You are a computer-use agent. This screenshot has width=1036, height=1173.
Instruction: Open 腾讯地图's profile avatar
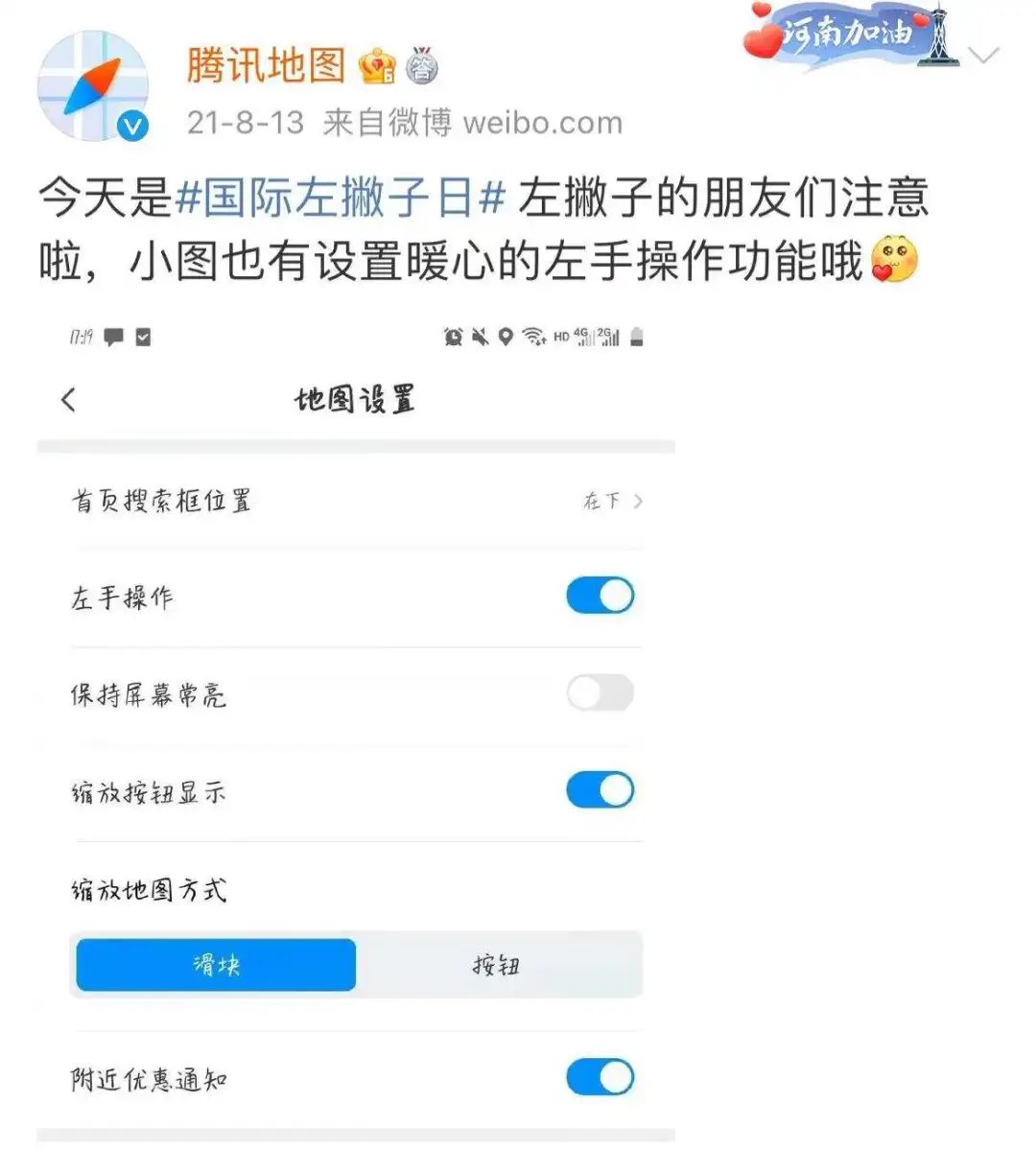(x=93, y=87)
